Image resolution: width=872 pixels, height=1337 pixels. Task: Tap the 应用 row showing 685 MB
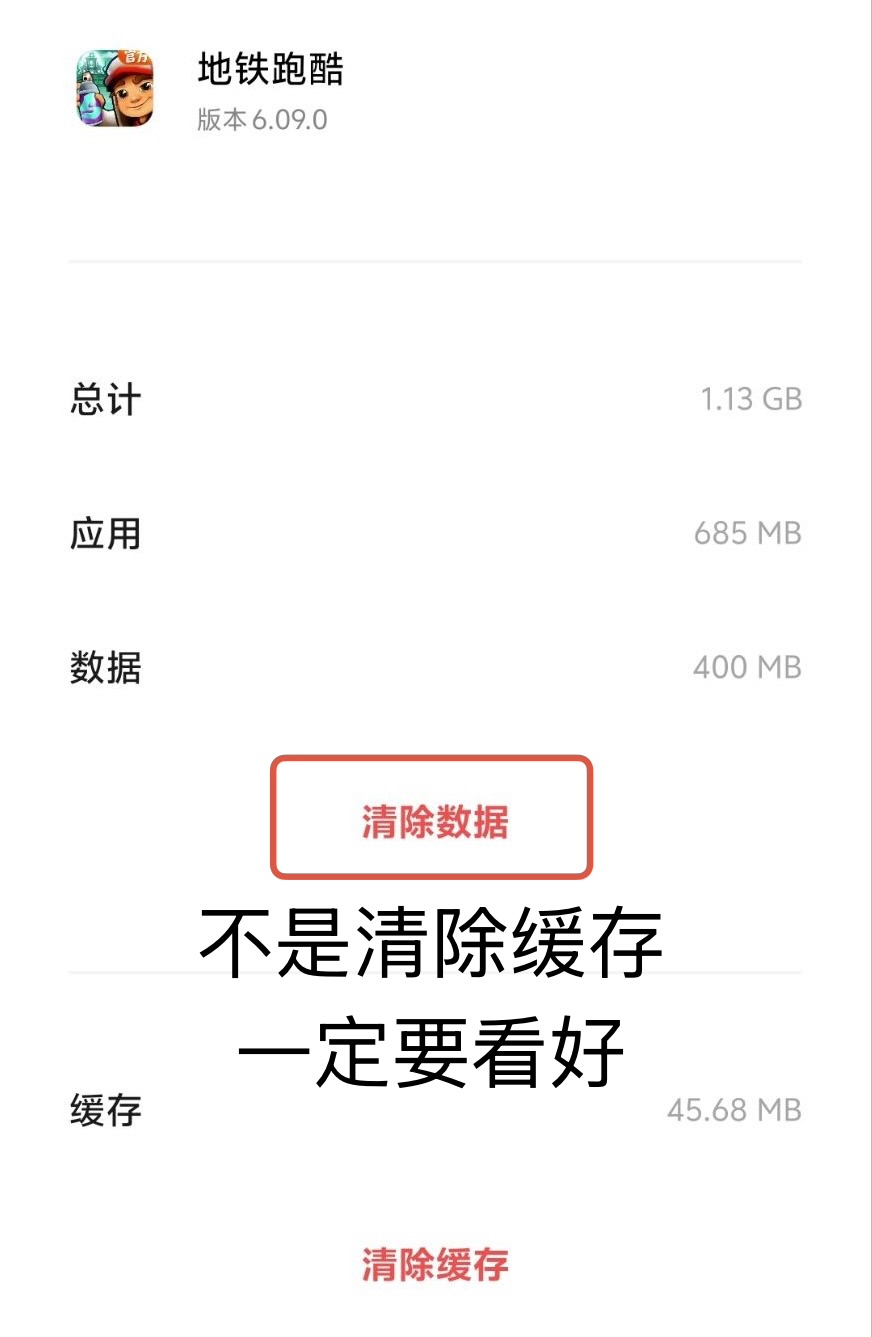(x=436, y=533)
